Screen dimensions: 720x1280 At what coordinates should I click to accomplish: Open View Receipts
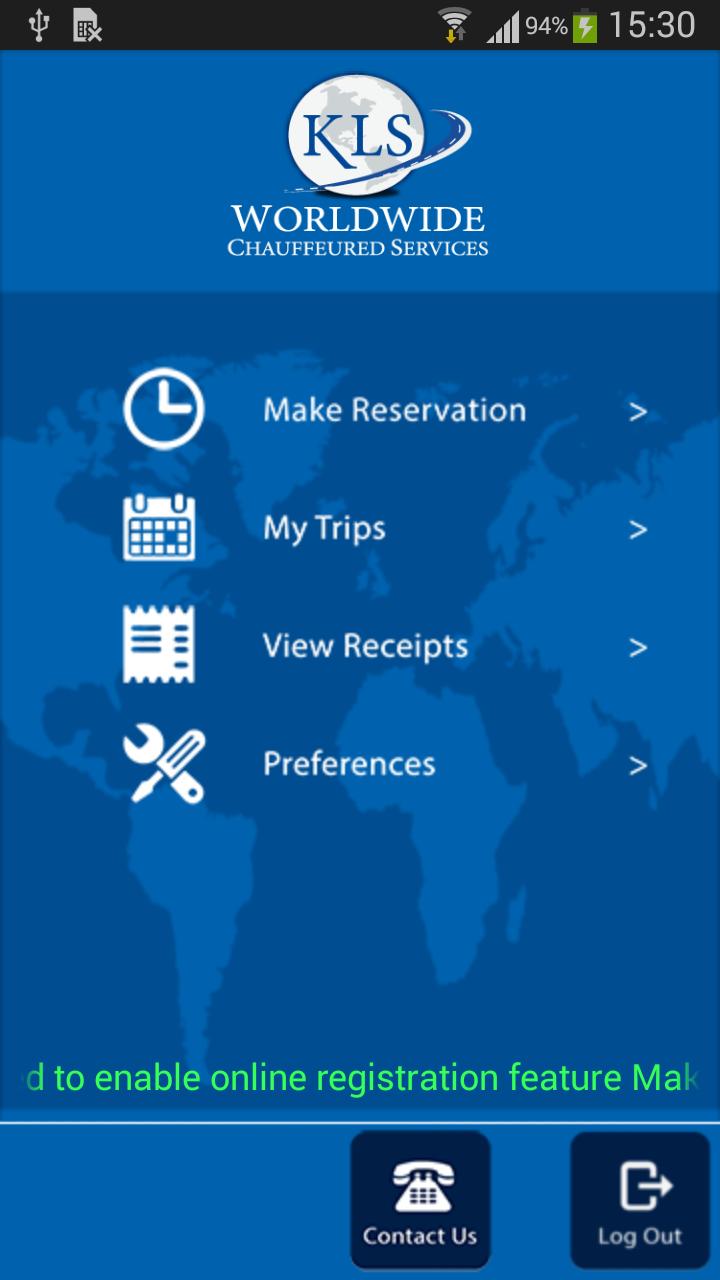(x=365, y=646)
